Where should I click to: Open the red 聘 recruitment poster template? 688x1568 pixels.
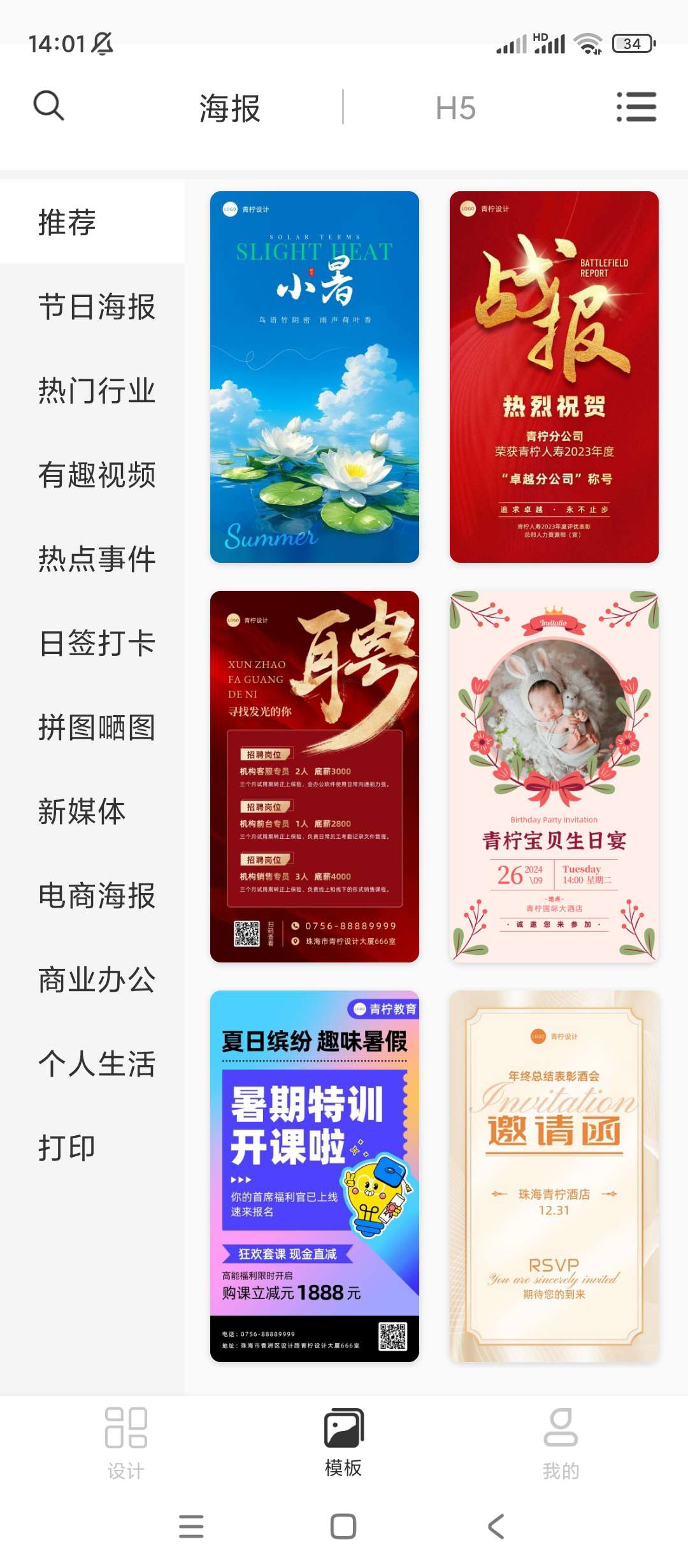(315, 776)
